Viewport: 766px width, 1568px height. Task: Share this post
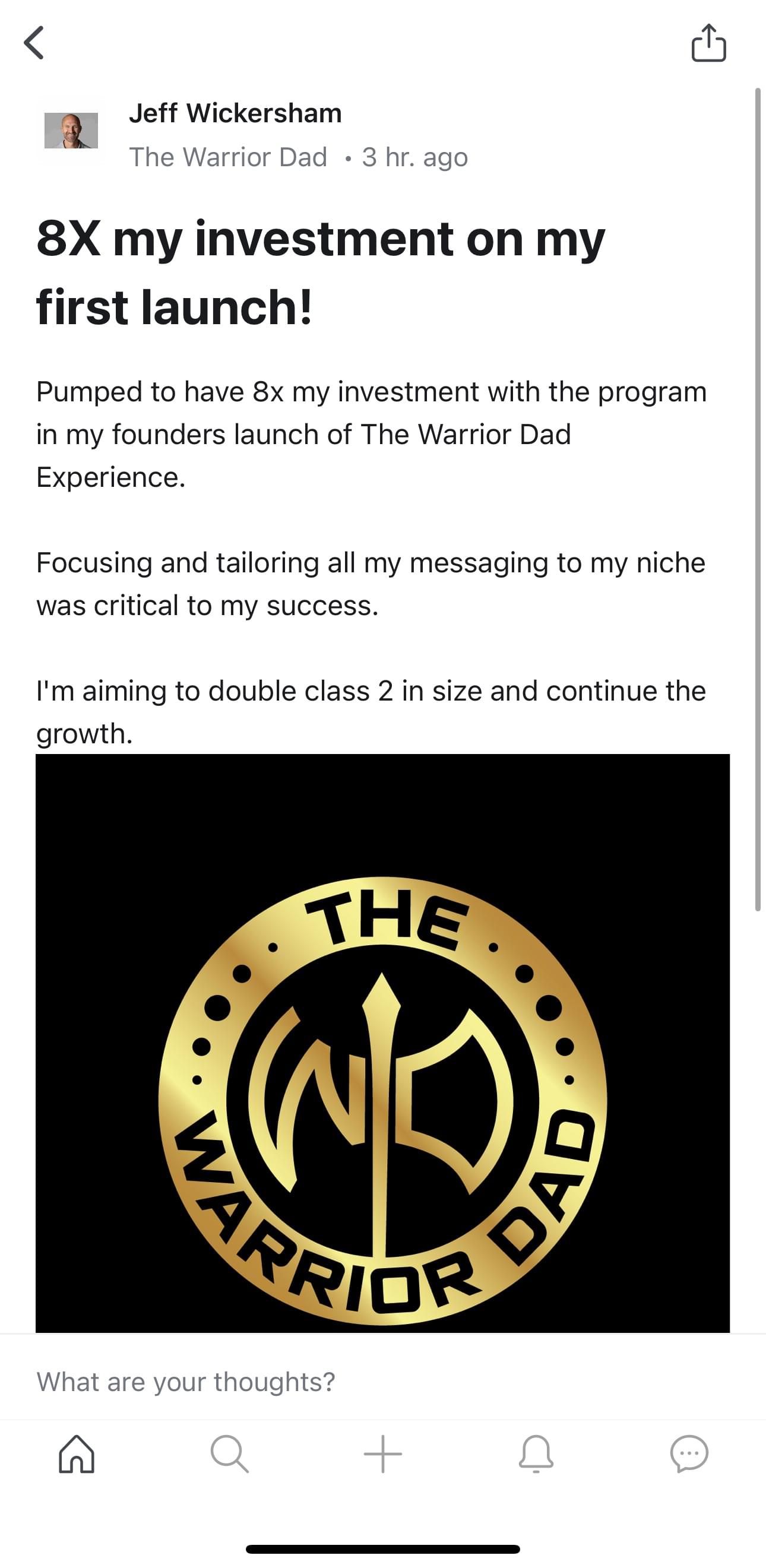point(709,43)
